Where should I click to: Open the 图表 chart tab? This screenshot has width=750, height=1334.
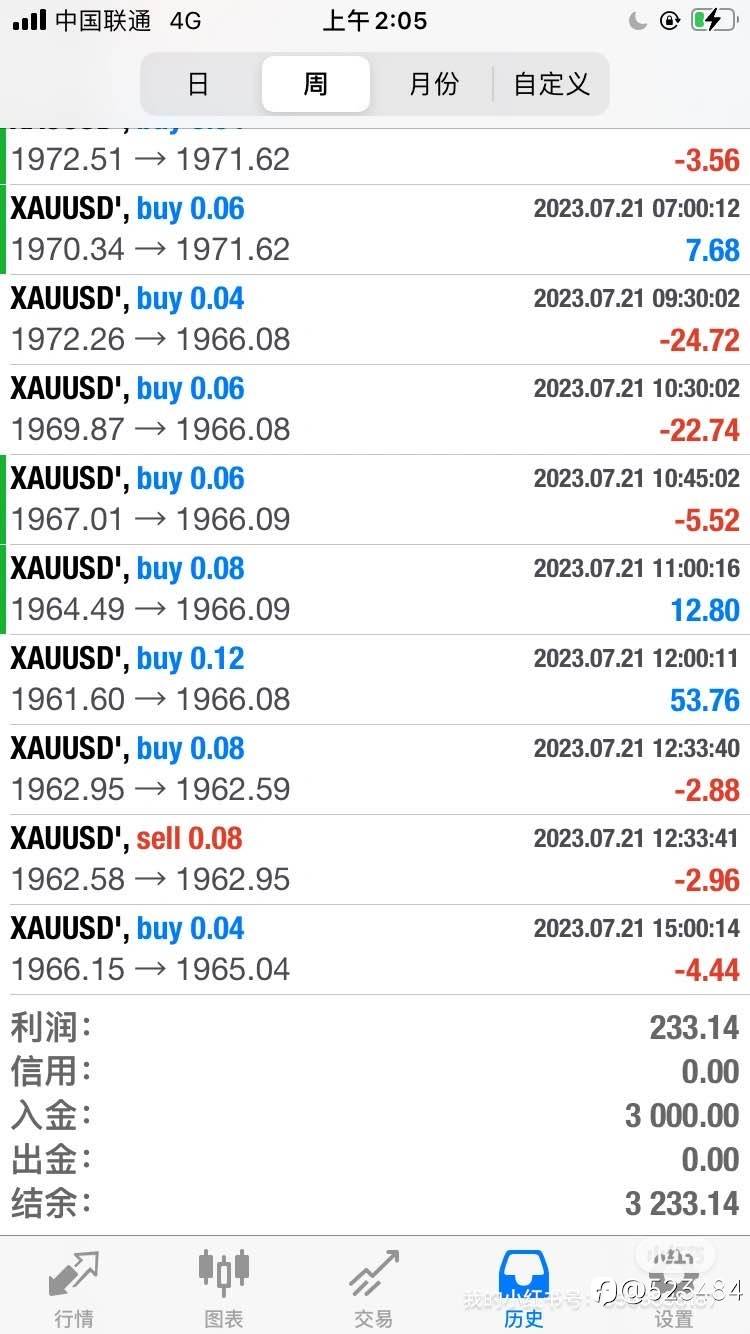coord(224,1288)
